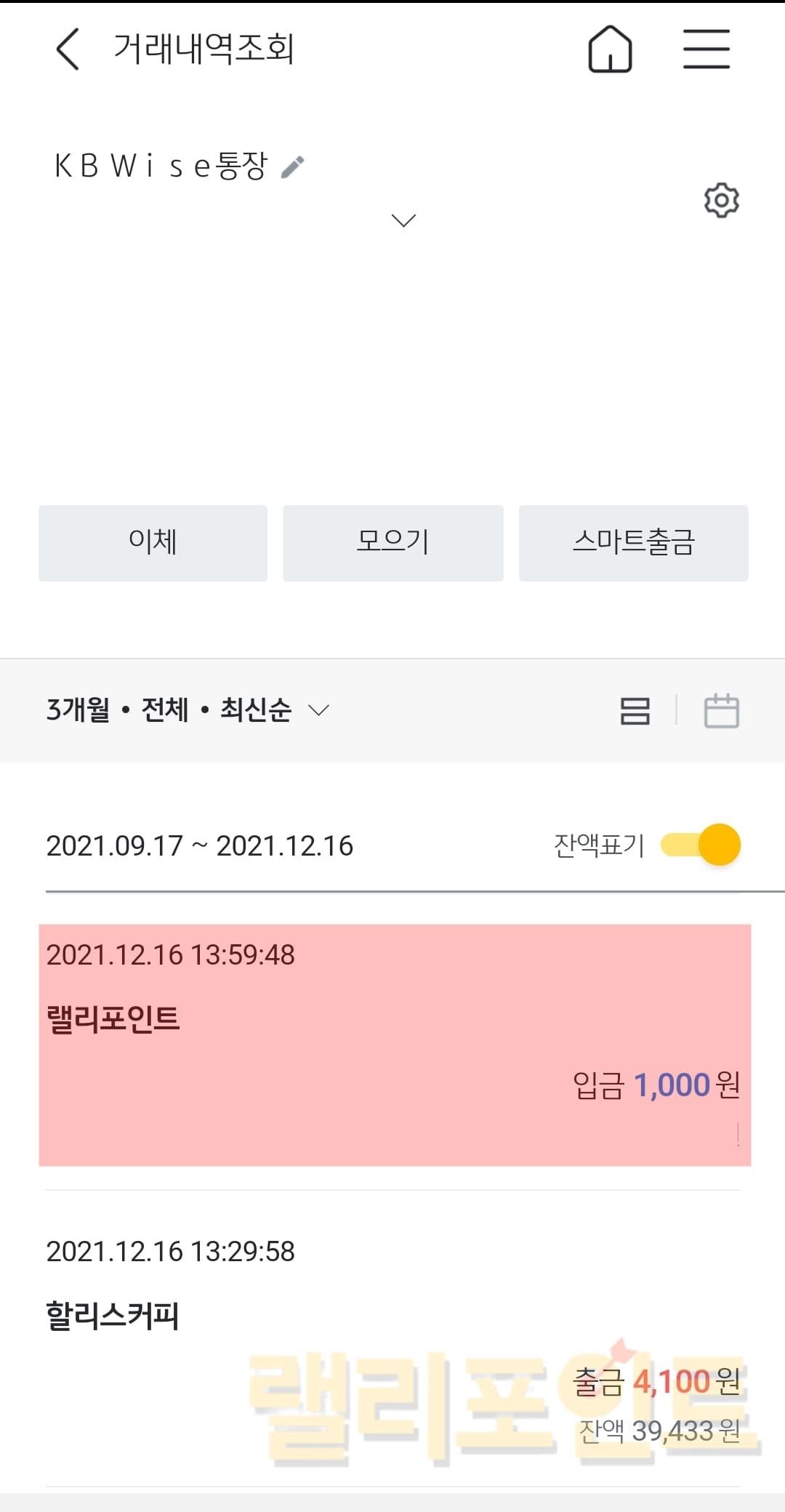Open the 할리스커피 4,100원 withdrawal transaction
785x1512 pixels.
[392, 1338]
